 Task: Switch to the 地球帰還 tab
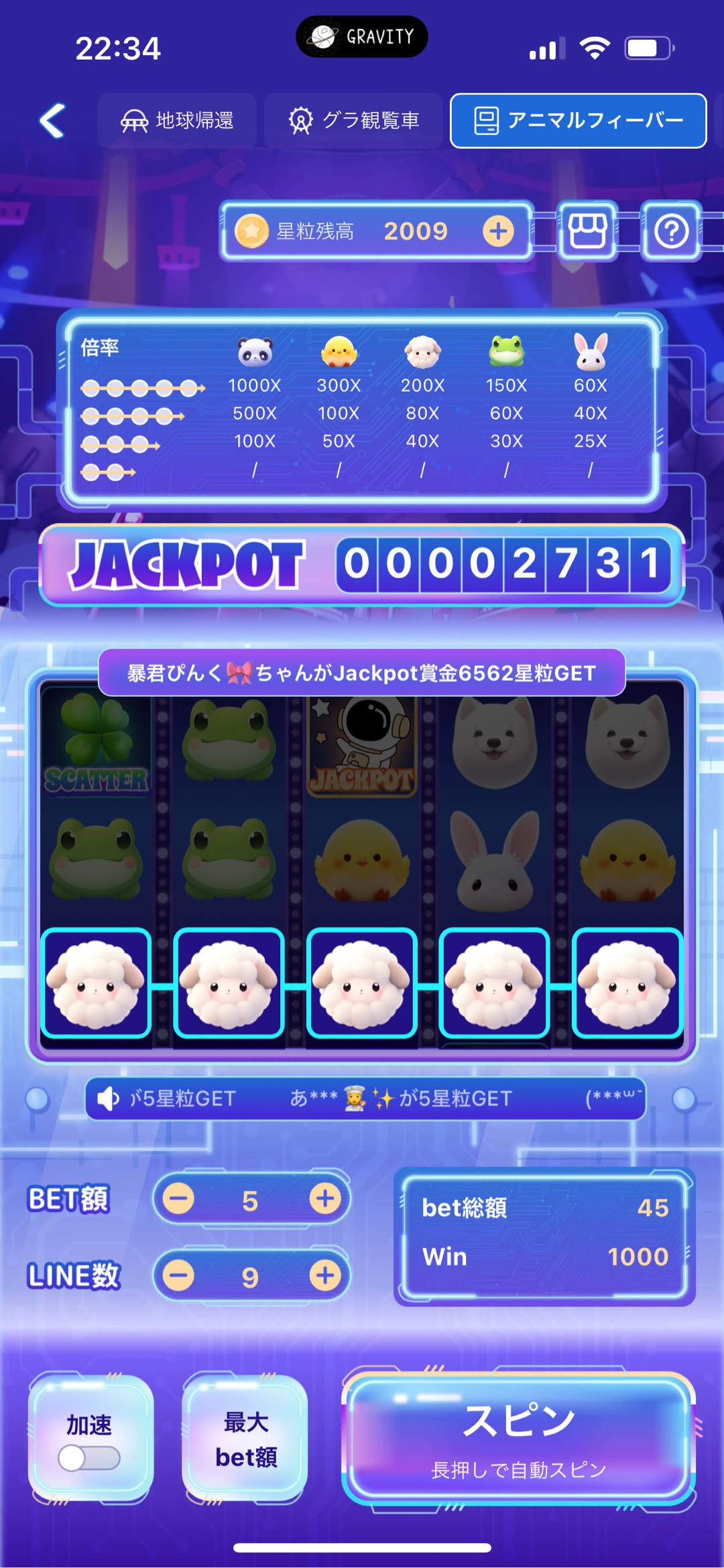point(177,121)
